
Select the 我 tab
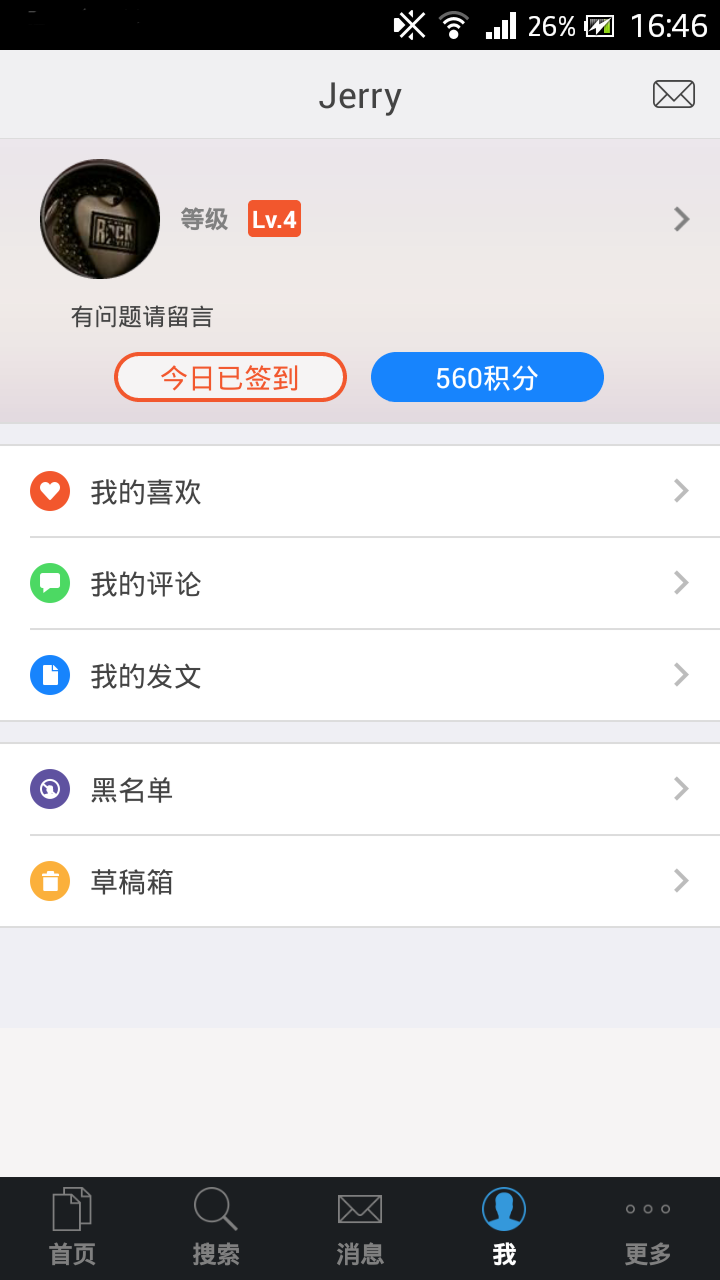[x=504, y=1228]
